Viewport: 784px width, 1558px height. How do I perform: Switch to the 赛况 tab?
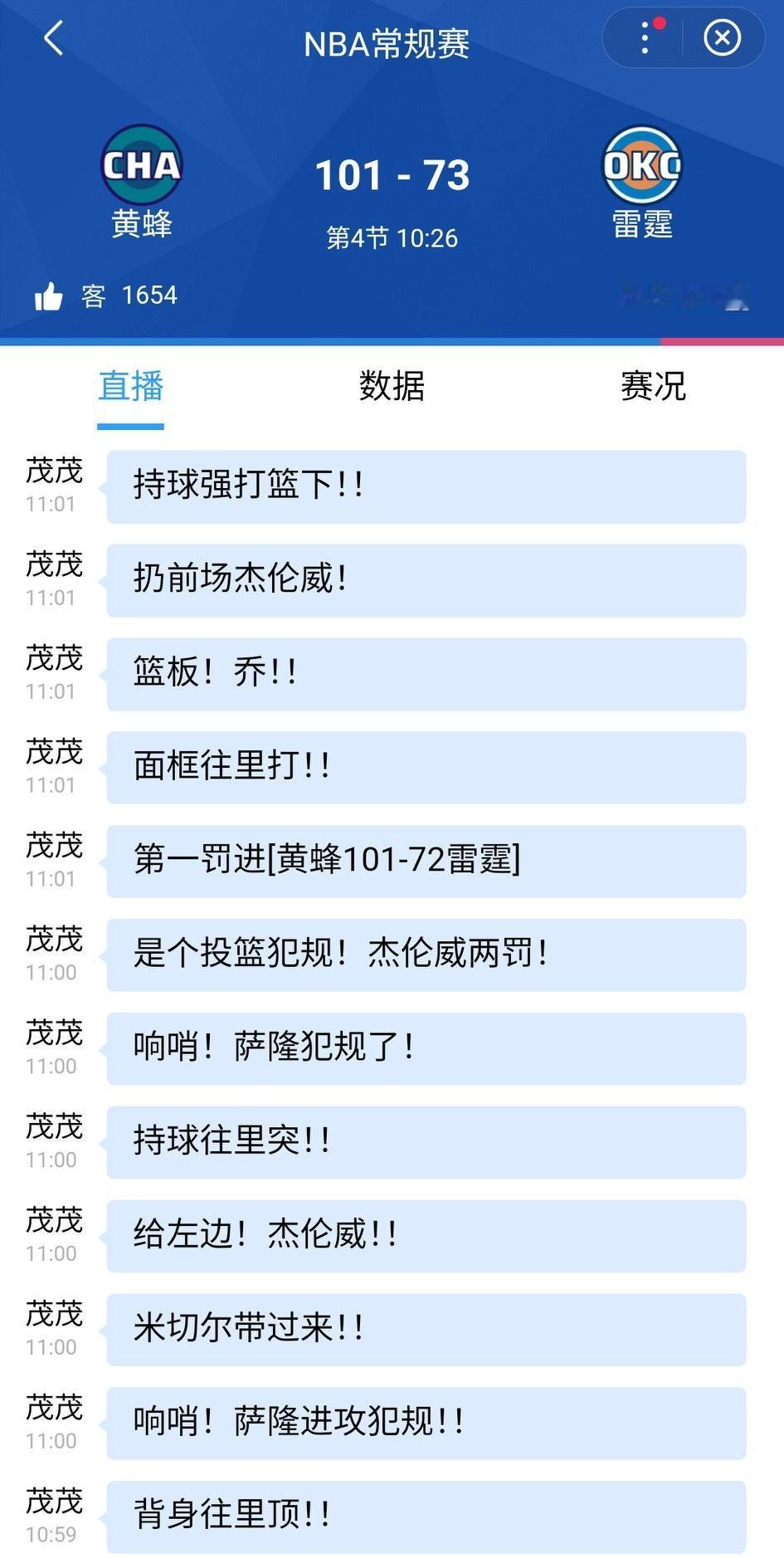point(652,386)
